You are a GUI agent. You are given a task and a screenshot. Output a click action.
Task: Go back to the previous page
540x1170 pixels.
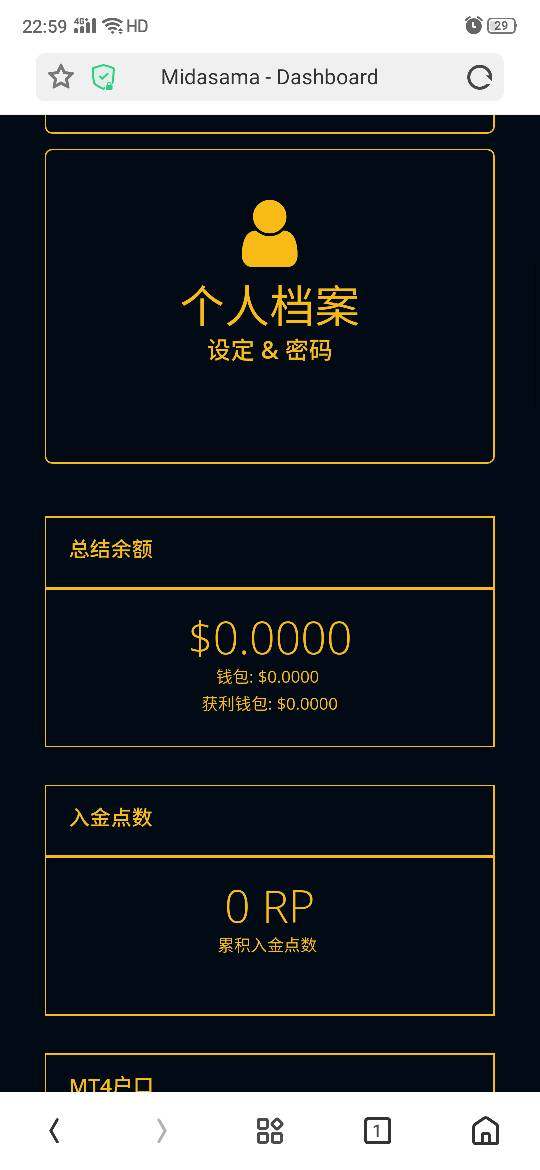coord(54,1131)
